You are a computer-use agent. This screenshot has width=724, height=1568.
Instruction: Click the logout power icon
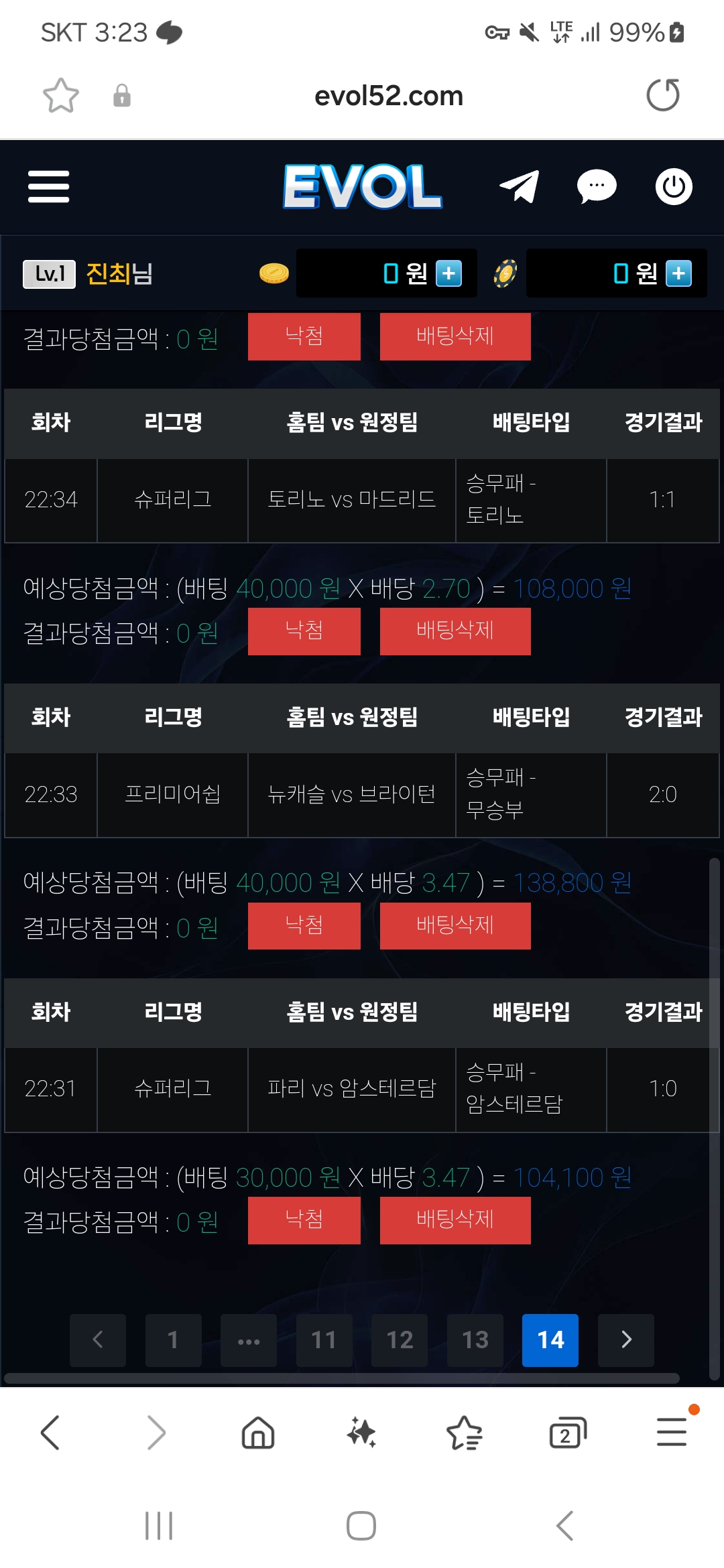pyautogui.click(x=674, y=186)
